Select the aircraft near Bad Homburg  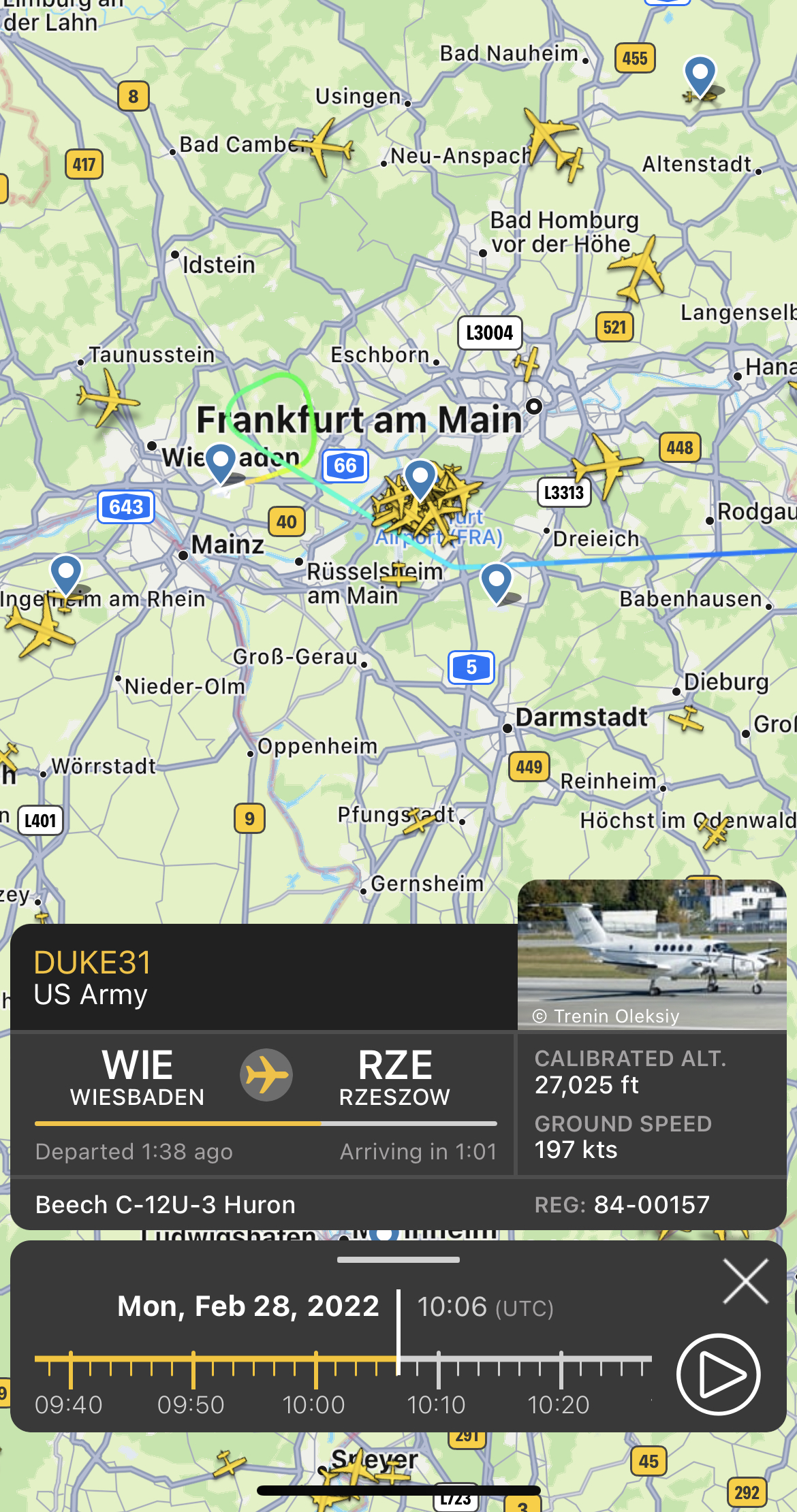pyautogui.click(x=638, y=270)
